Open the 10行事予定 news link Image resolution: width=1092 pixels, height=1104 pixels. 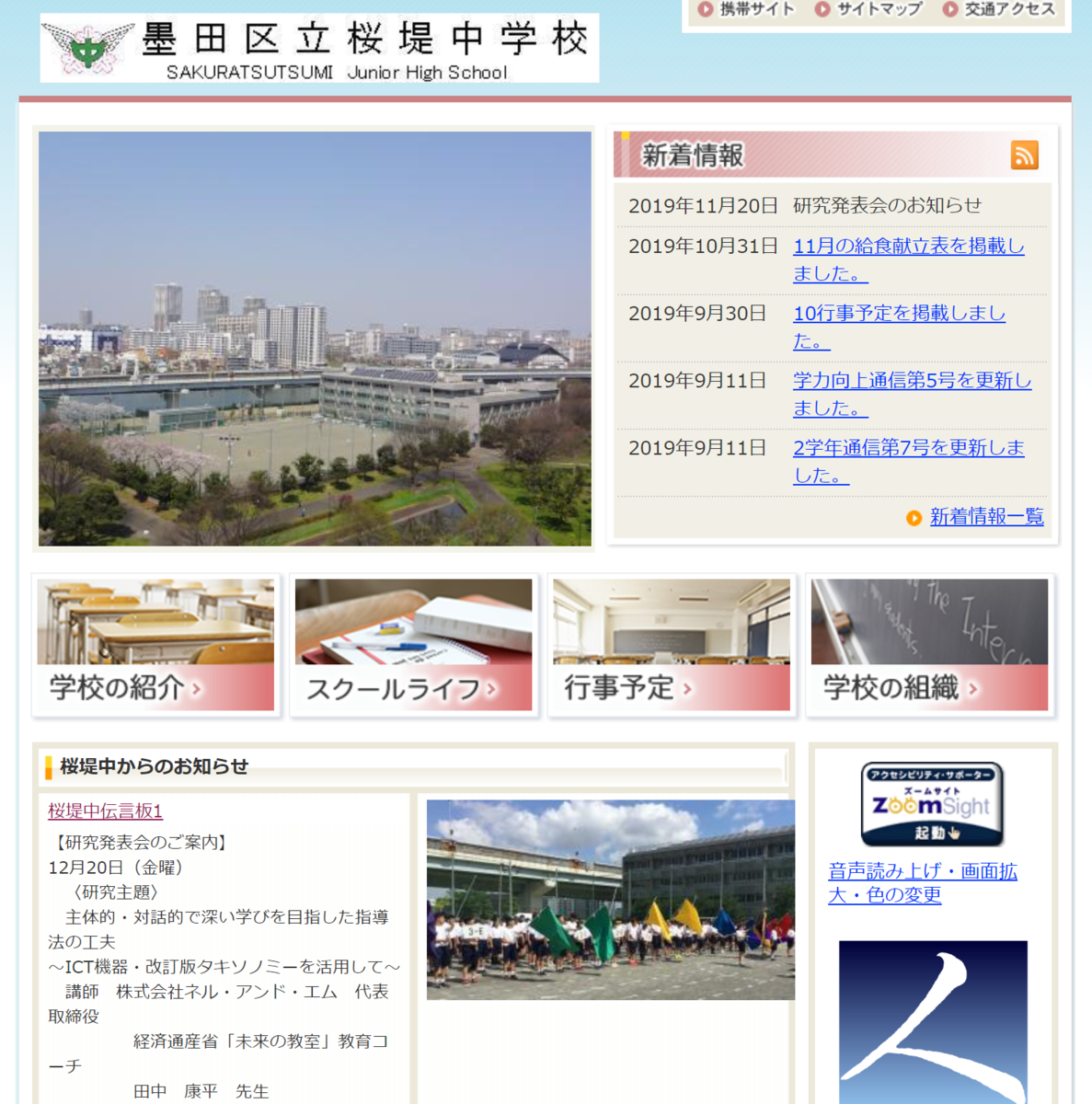[x=899, y=327]
